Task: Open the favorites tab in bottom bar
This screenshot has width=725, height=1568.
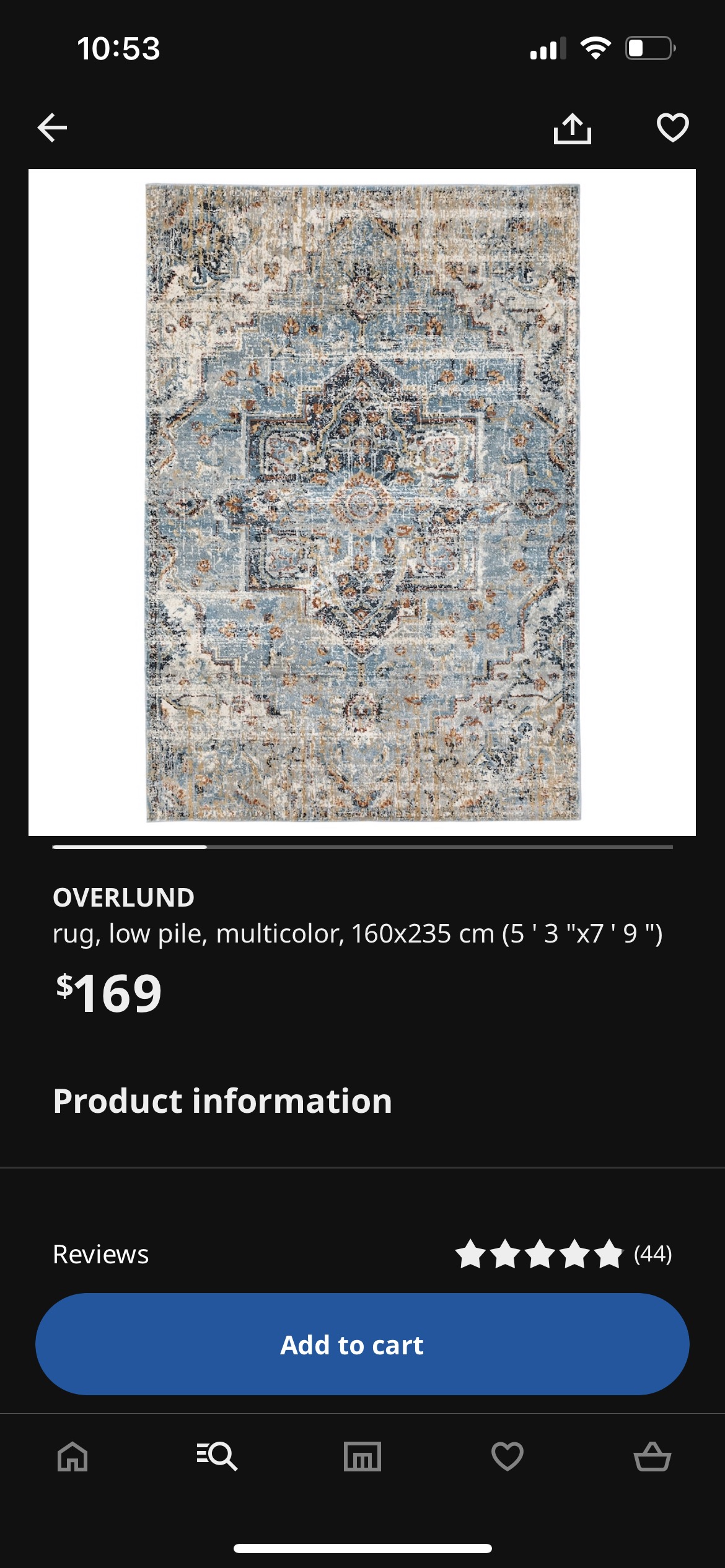Action: pos(507,1457)
